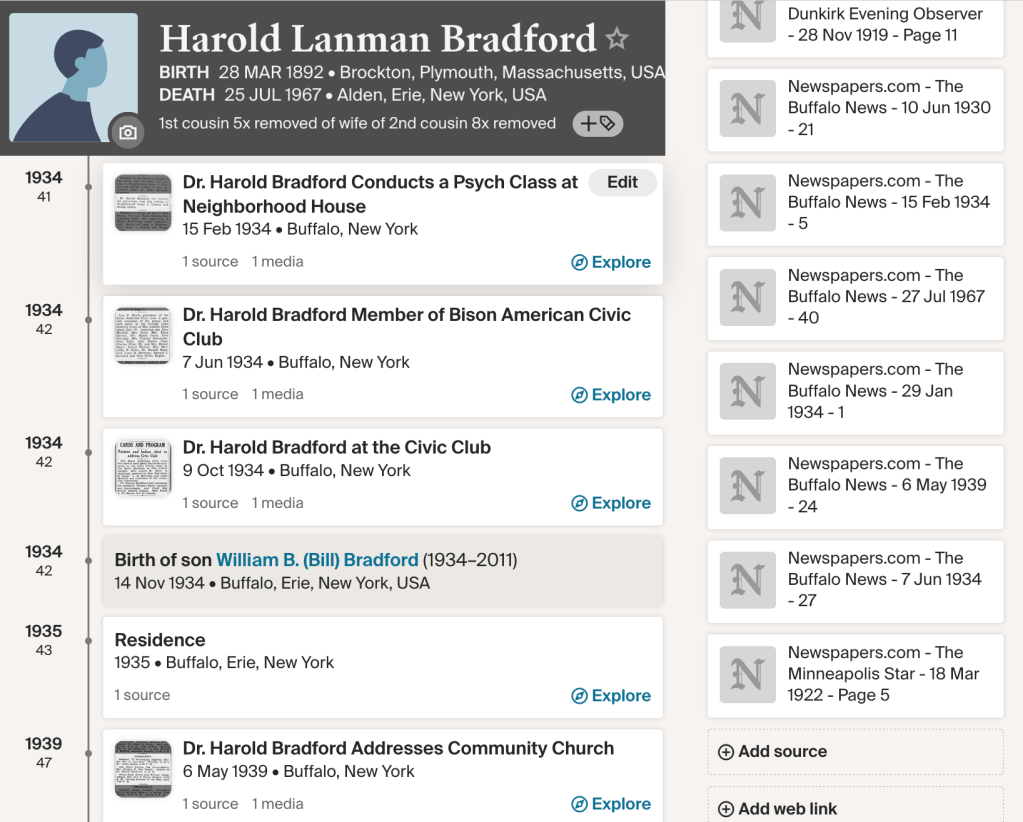The image size is (1023, 822).
Task: Open Buffalo News 29 Jan 1934 source
Action: point(875,391)
